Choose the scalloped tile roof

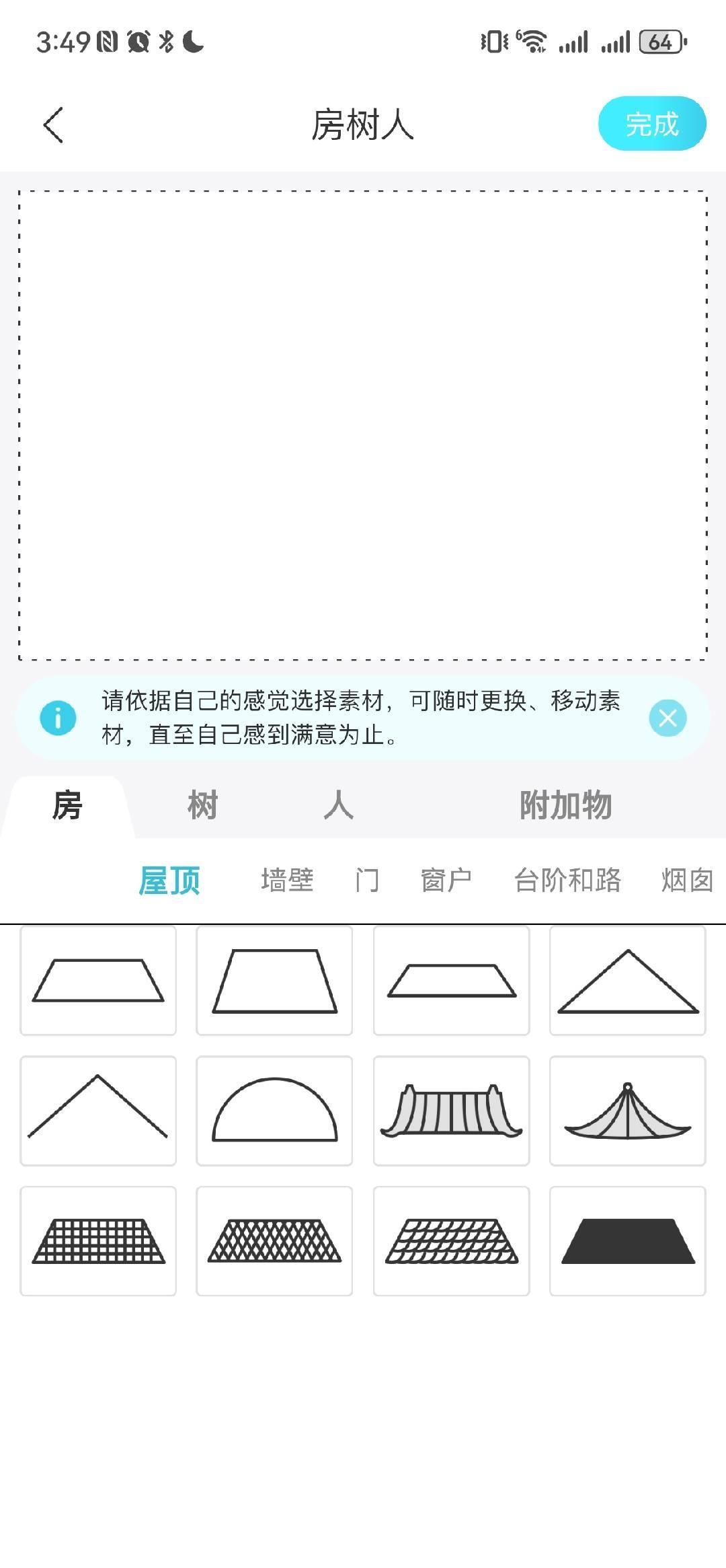451,1241
